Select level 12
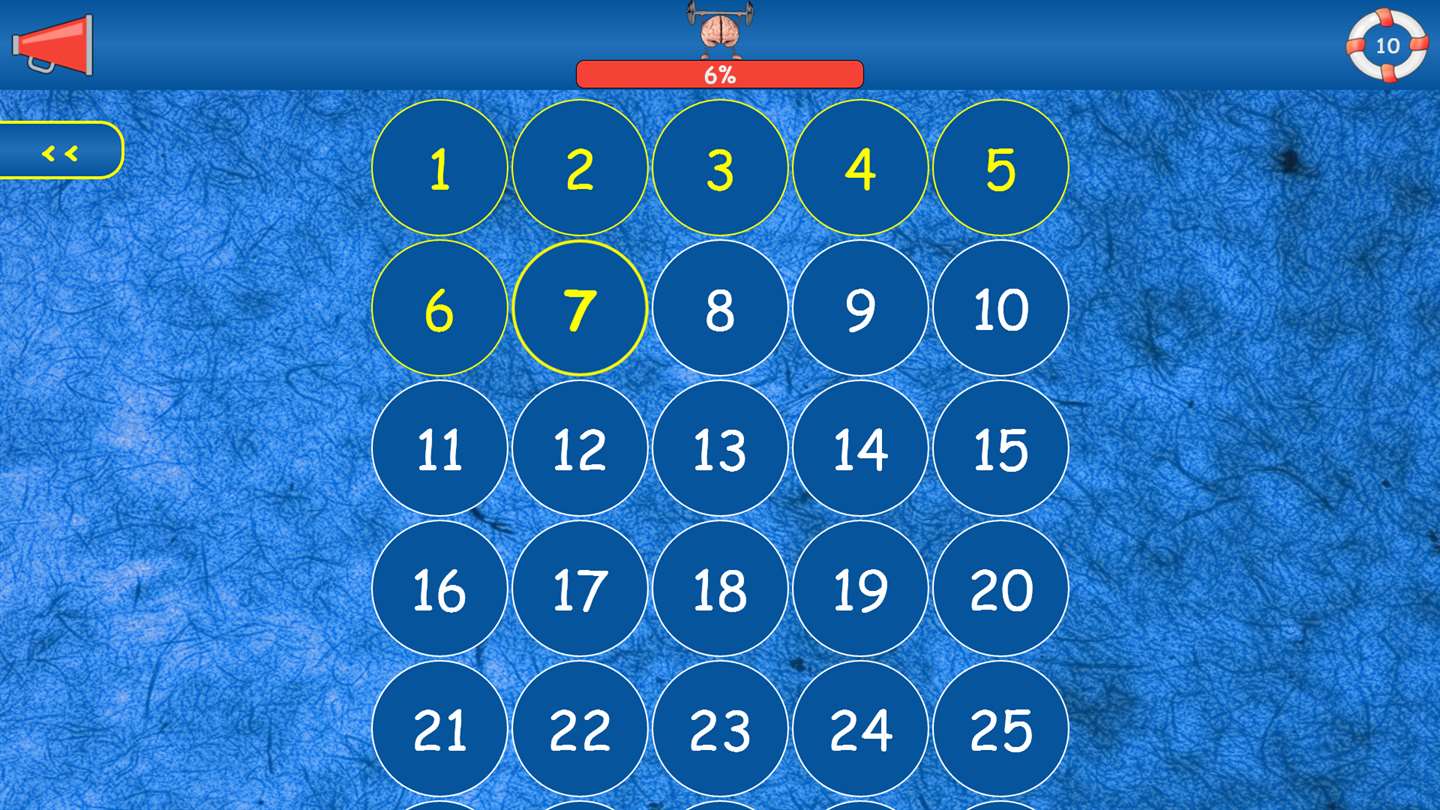Image resolution: width=1440 pixels, height=810 pixels. pyautogui.click(x=580, y=448)
